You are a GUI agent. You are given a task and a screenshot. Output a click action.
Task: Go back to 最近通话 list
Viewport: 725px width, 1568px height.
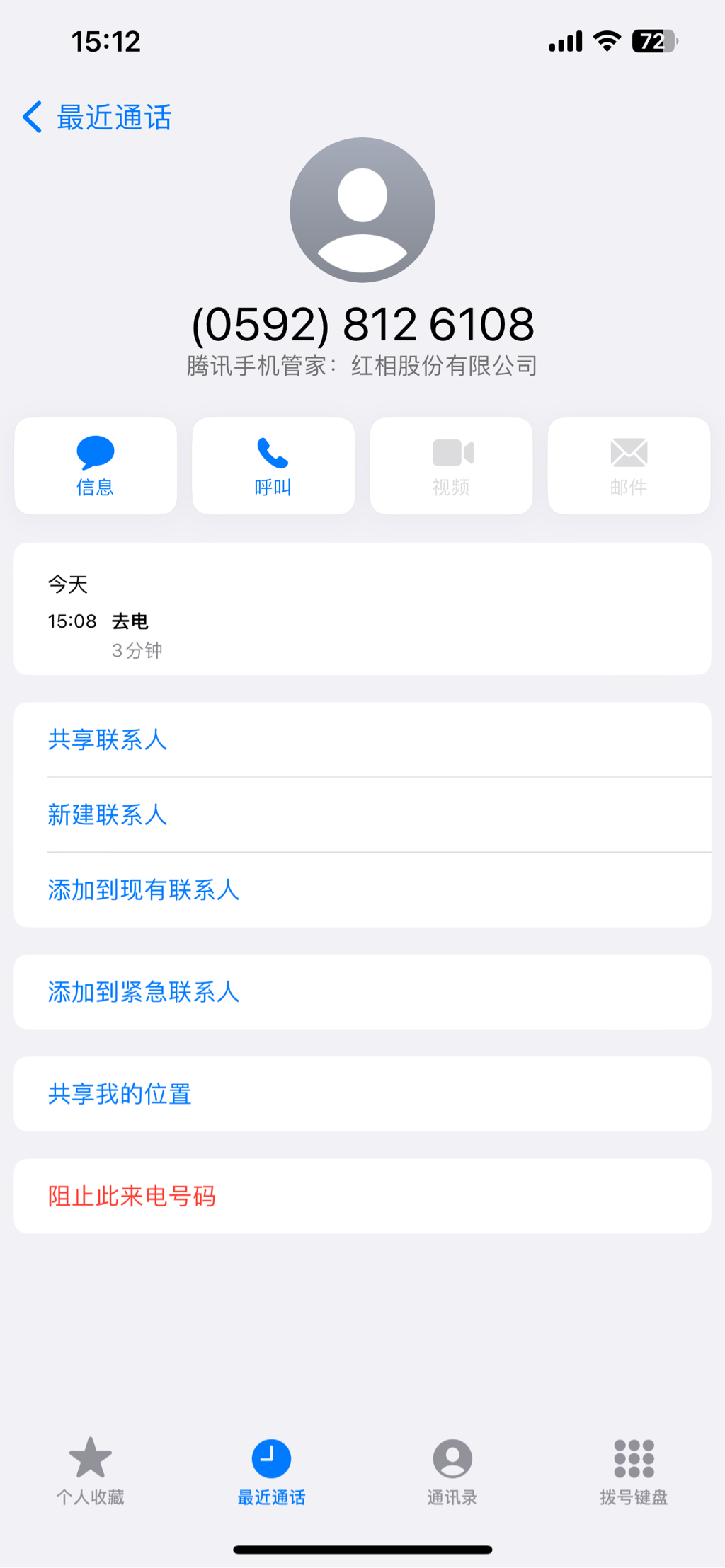98,117
